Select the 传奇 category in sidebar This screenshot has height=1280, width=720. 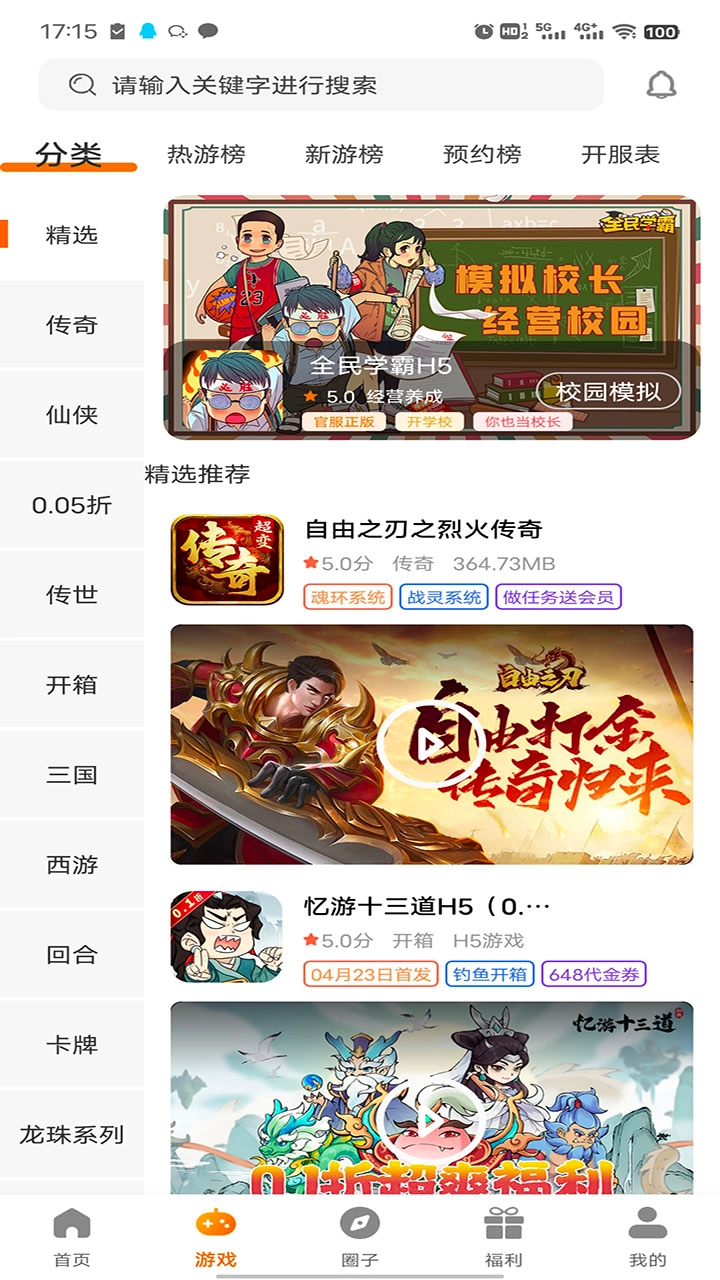pos(71,324)
